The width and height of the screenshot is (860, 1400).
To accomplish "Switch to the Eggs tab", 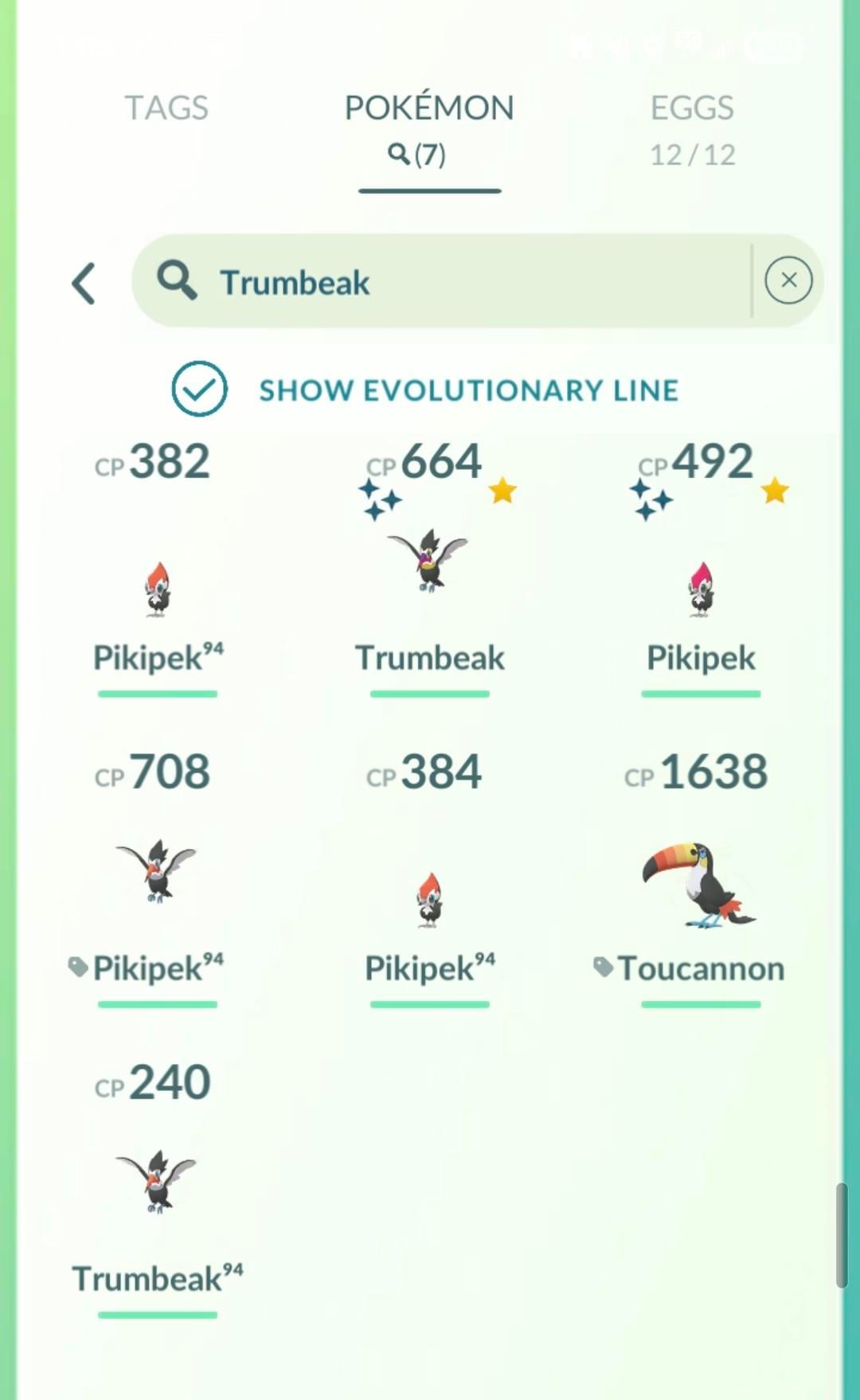I will click(x=692, y=127).
